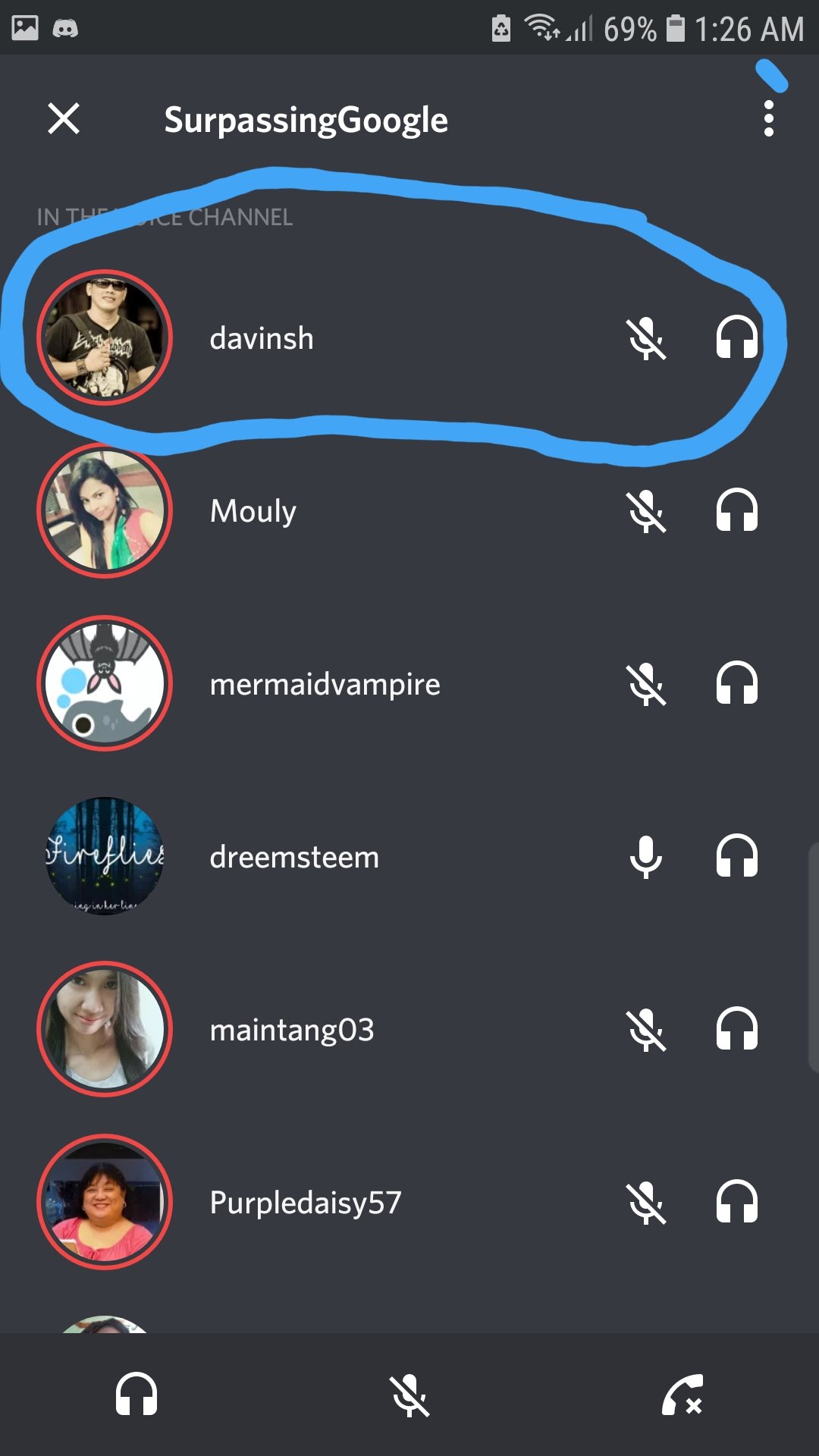Image resolution: width=819 pixels, height=1456 pixels.
Task: Choose Purpledaisy57 from the voice channel
Action: (x=305, y=1203)
